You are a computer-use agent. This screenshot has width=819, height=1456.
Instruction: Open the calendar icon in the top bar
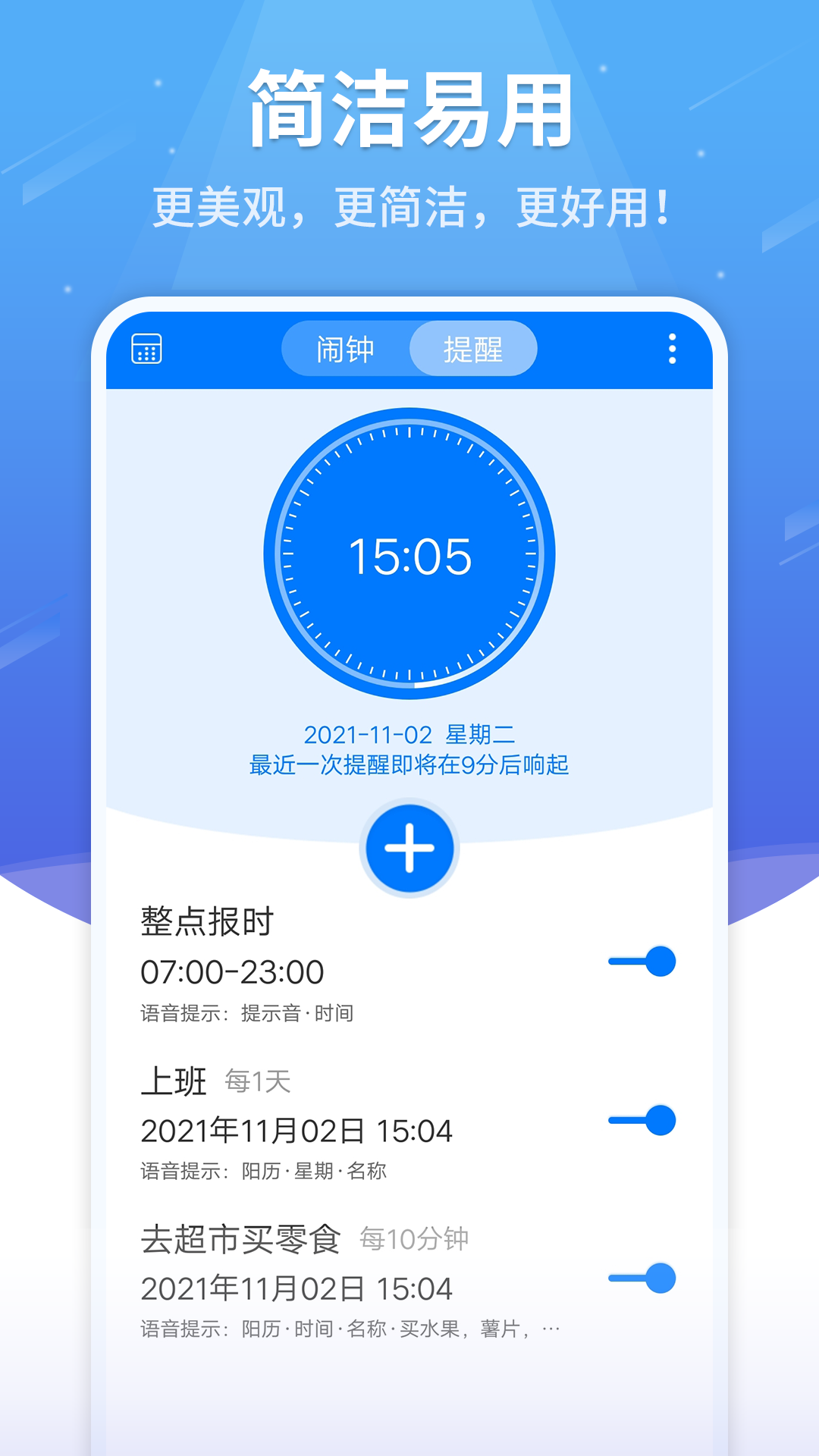coord(146,349)
